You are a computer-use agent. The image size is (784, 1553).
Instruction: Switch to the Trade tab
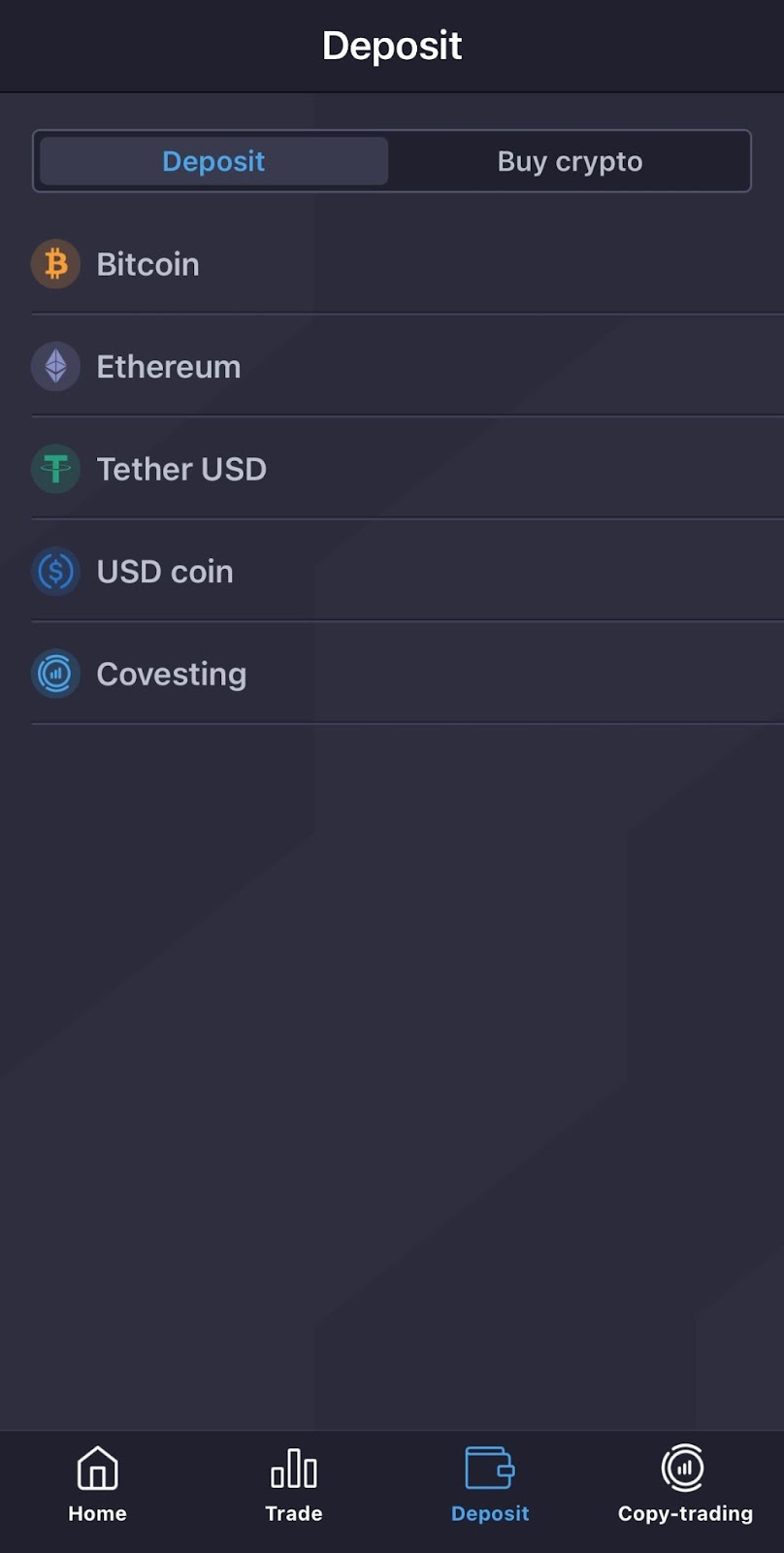(293, 1485)
